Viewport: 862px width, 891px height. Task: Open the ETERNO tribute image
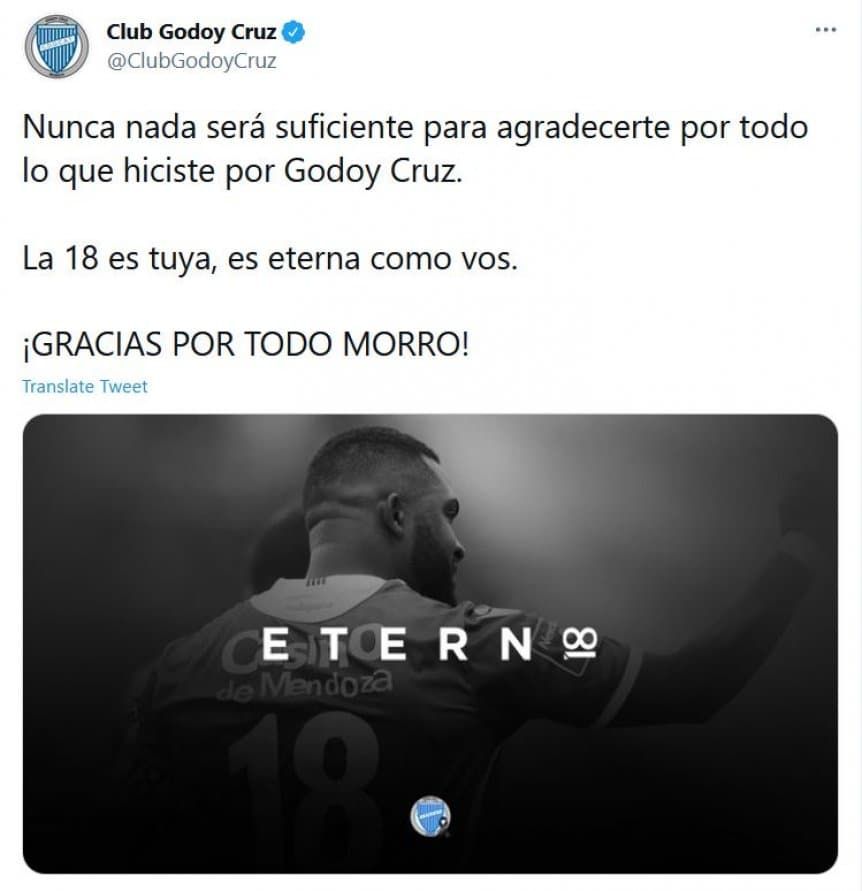coord(430,644)
